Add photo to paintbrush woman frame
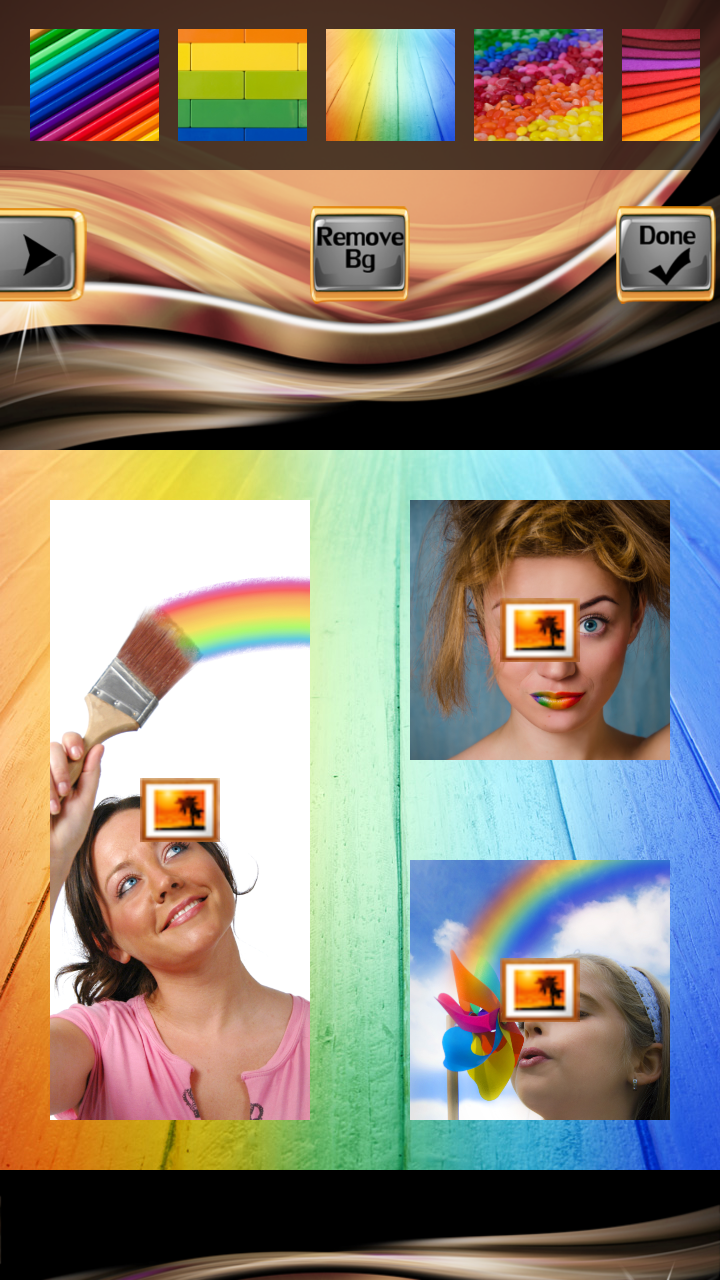This screenshot has width=720, height=1280. click(x=180, y=810)
